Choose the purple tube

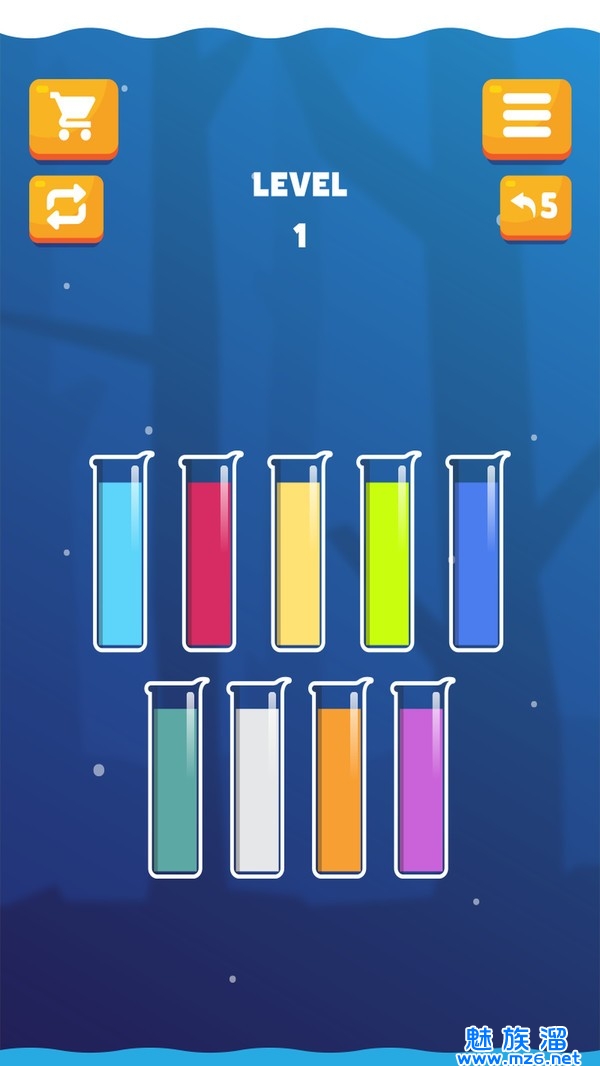tap(421, 780)
